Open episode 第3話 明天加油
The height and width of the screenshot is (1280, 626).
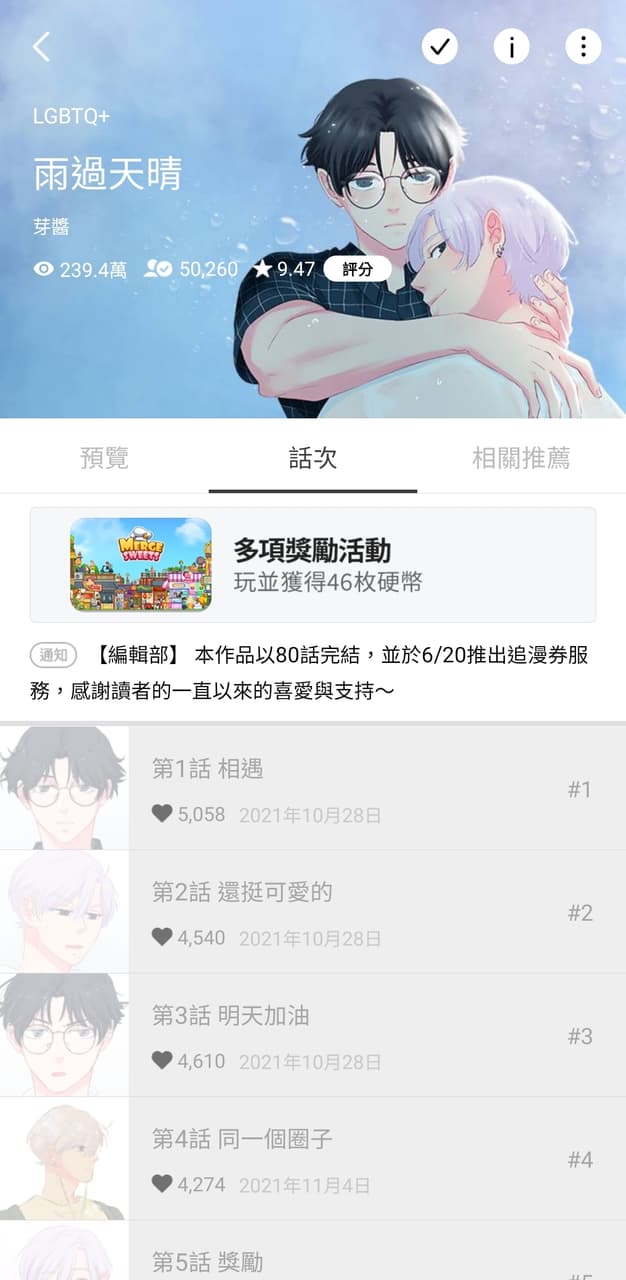pyautogui.click(x=313, y=1035)
